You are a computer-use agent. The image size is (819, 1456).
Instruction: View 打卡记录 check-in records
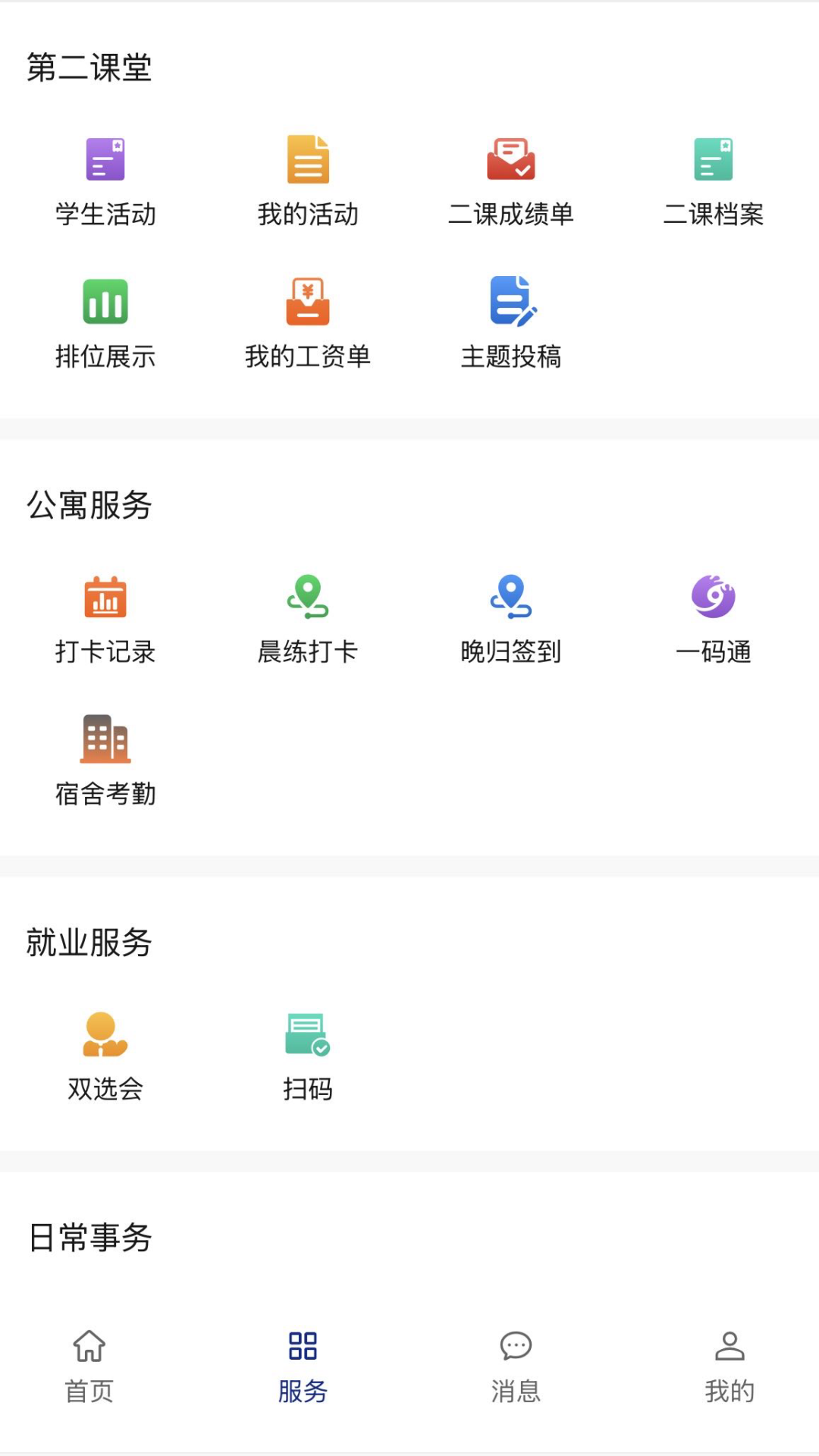[x=105, y=618]
